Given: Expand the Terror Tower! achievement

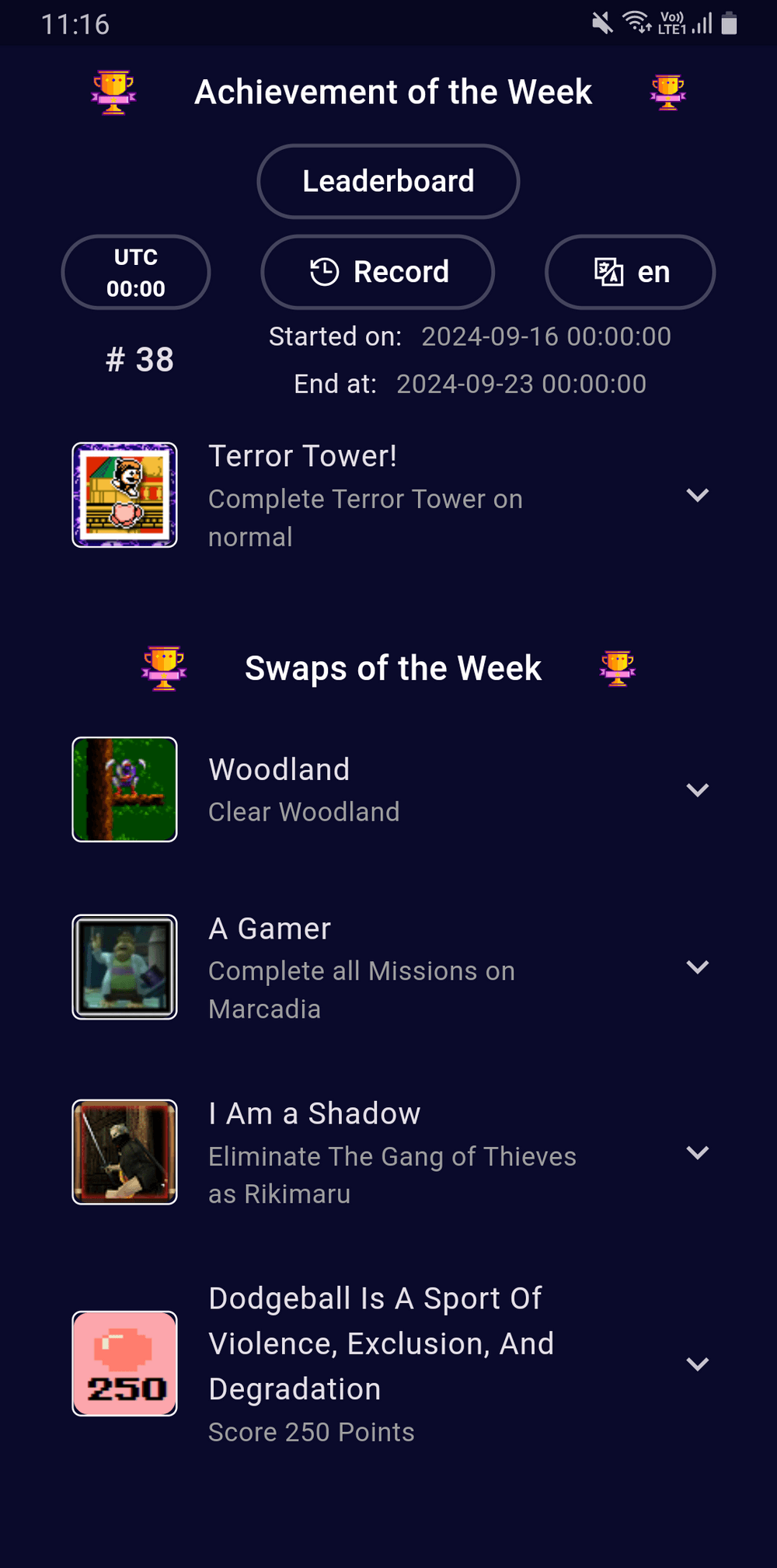Looking at the screenshot, I should coord(697,496).
